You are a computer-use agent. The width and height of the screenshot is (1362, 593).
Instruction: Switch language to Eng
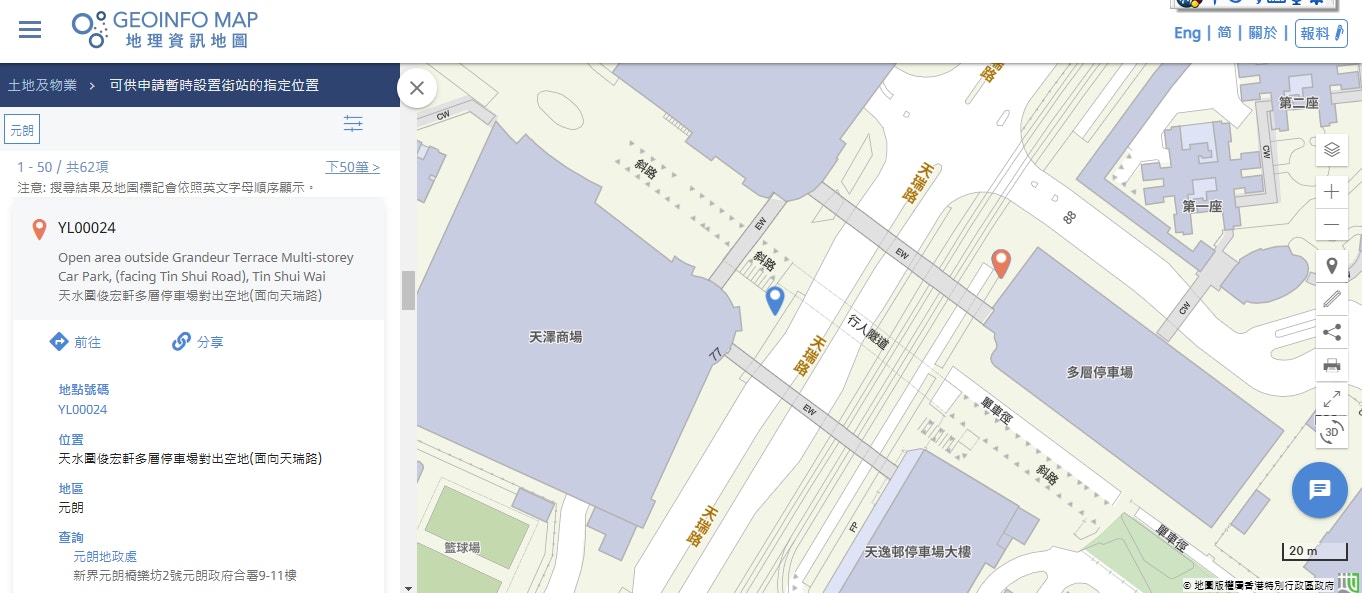[x=1187, y=33]
